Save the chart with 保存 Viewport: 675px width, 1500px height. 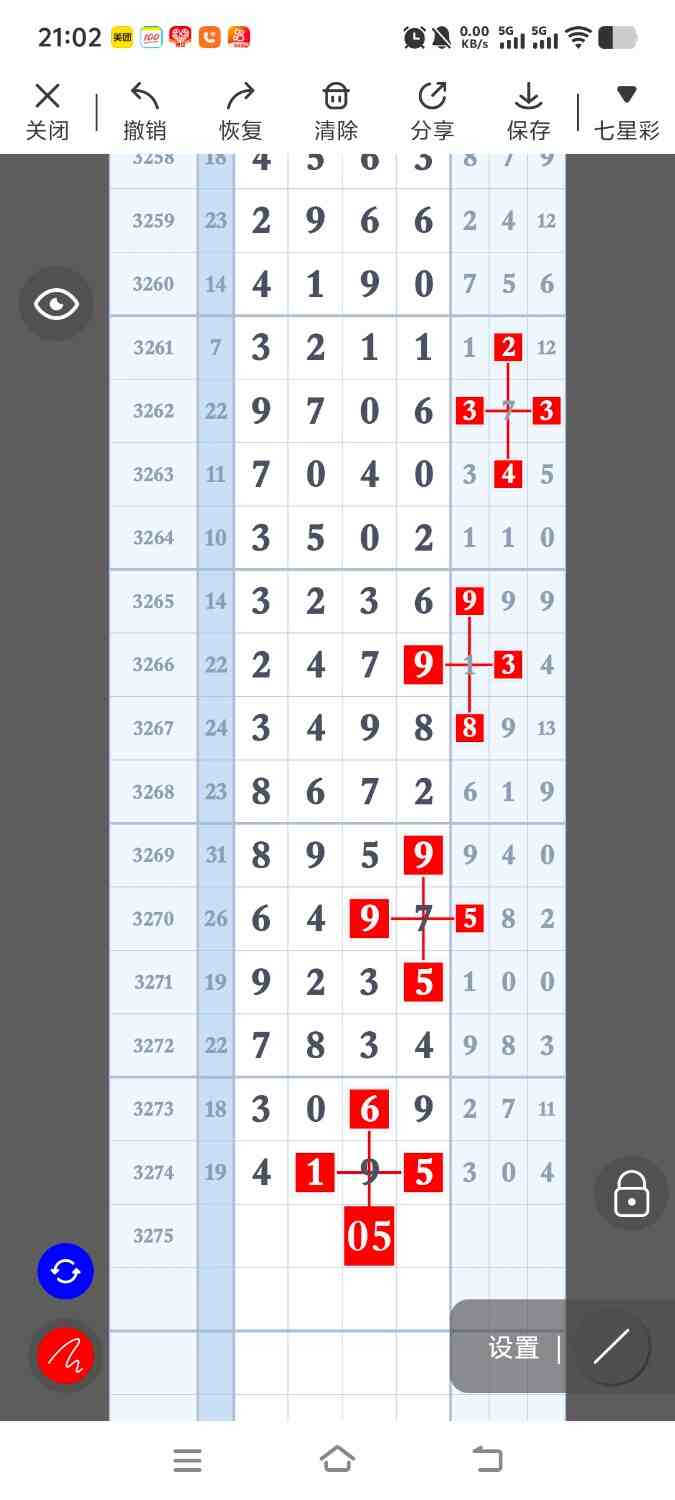point(528,112)
